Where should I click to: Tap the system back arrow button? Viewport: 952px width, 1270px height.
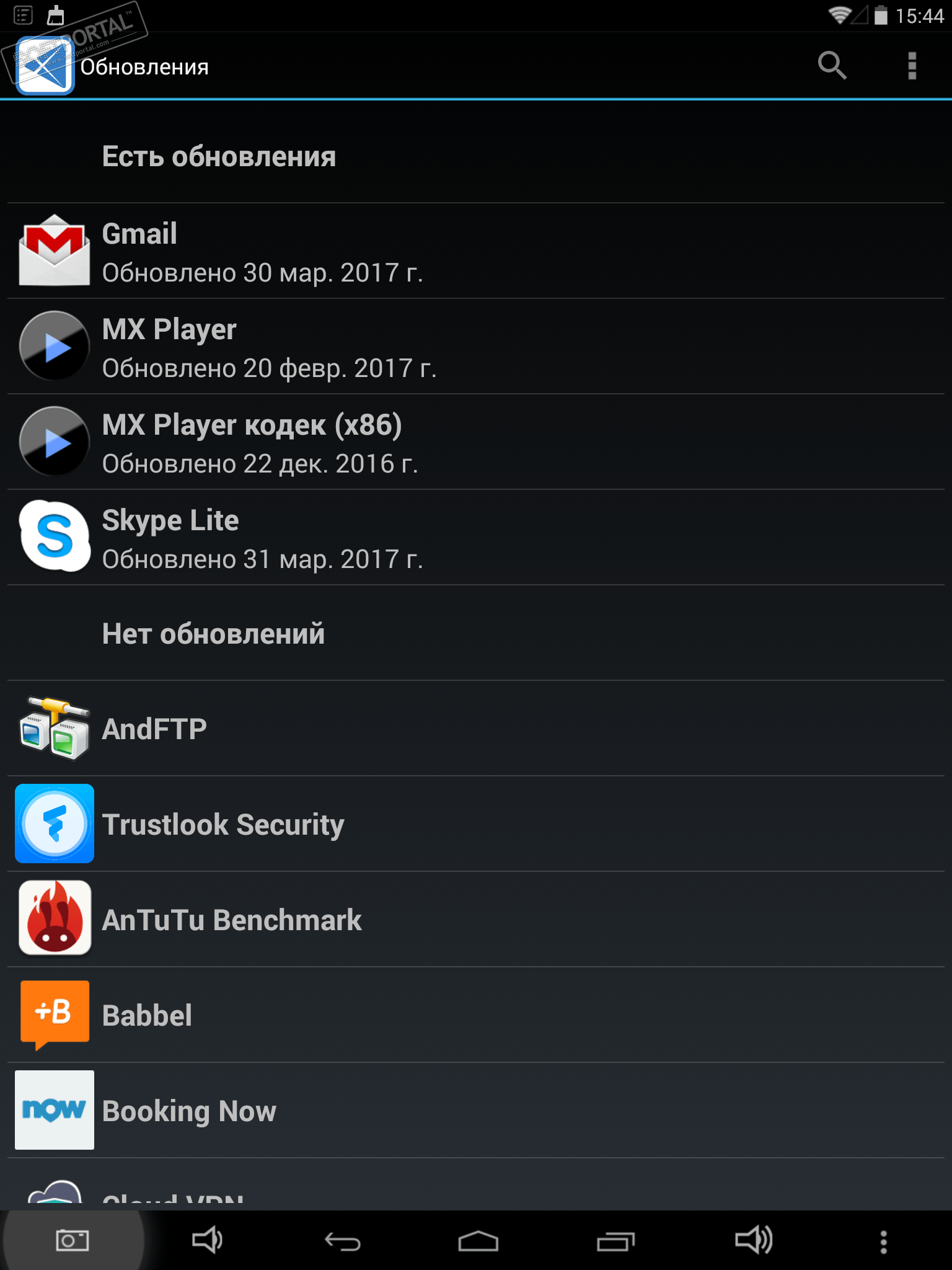point(343,1241)
